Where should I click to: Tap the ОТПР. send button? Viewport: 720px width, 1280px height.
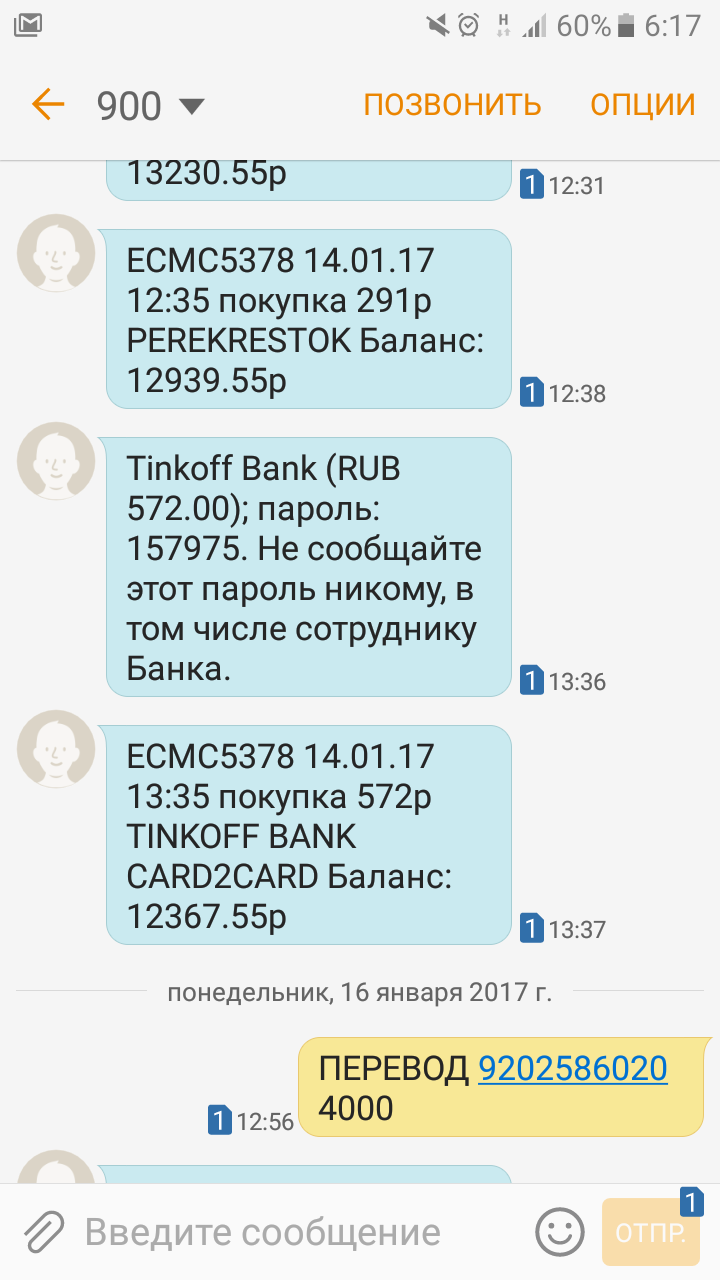tap(650, 1232)
